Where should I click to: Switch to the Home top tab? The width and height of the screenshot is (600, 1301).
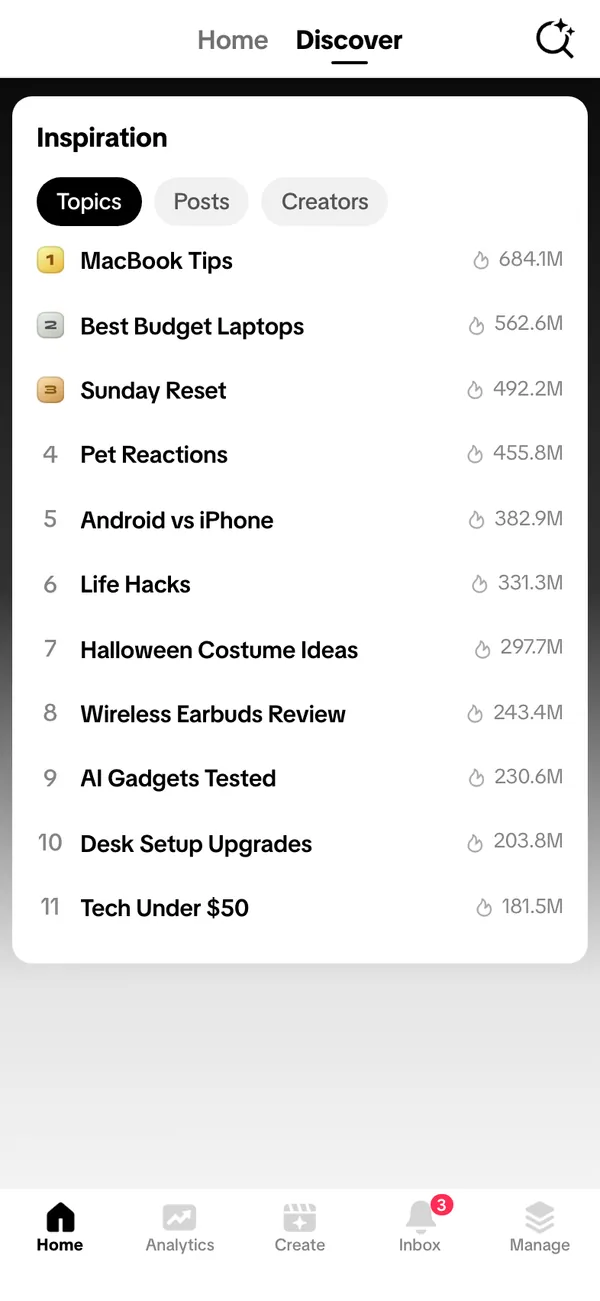coord(233,40)
